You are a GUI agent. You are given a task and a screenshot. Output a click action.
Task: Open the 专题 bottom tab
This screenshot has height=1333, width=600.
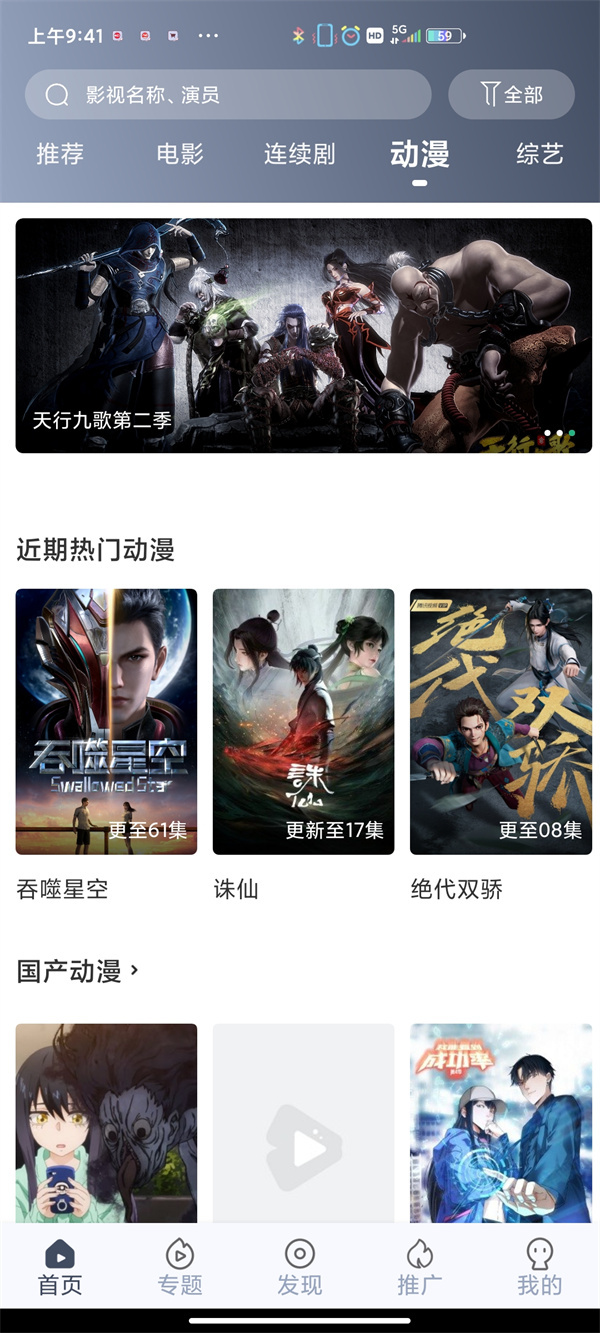click(x=180, y=1267)
